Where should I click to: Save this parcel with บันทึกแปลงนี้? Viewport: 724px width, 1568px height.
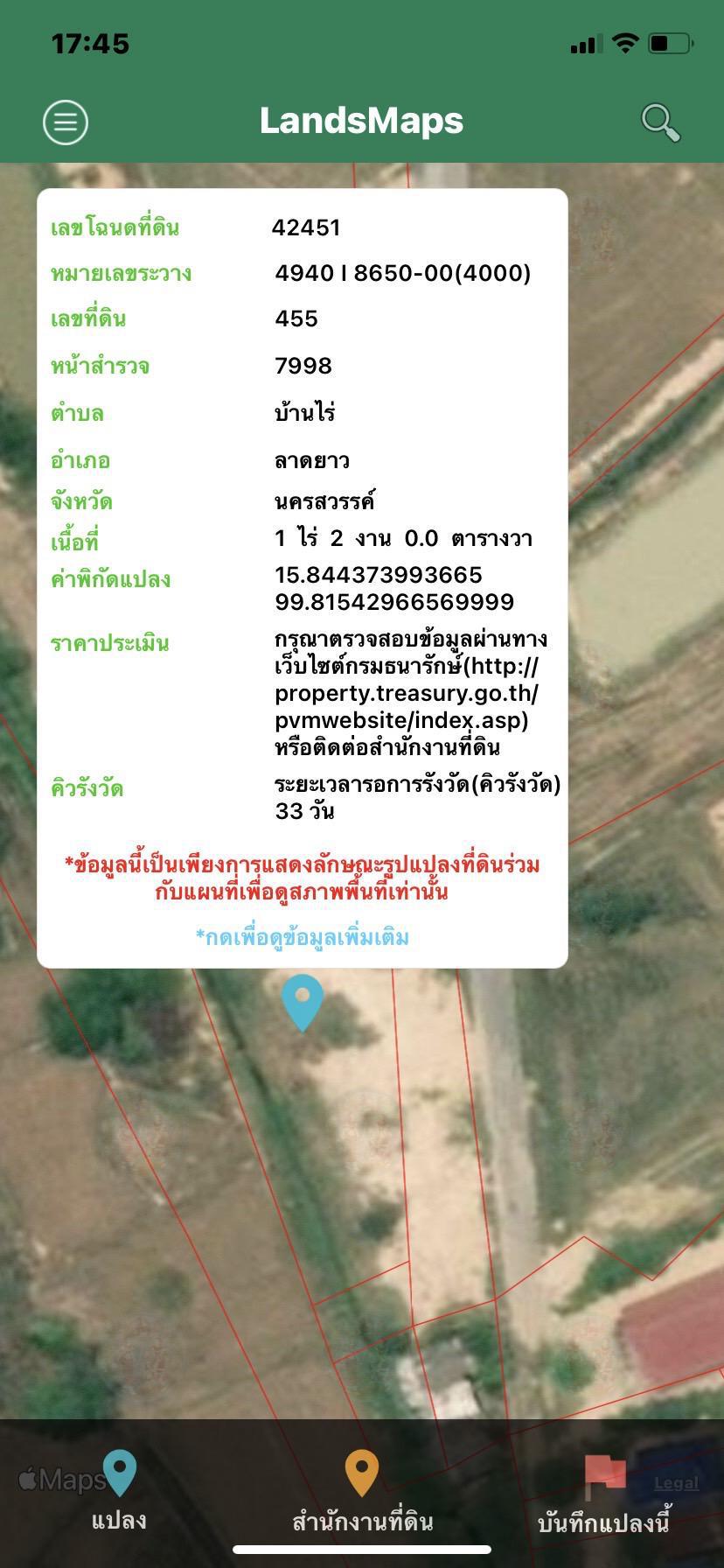pos(603,1494)
